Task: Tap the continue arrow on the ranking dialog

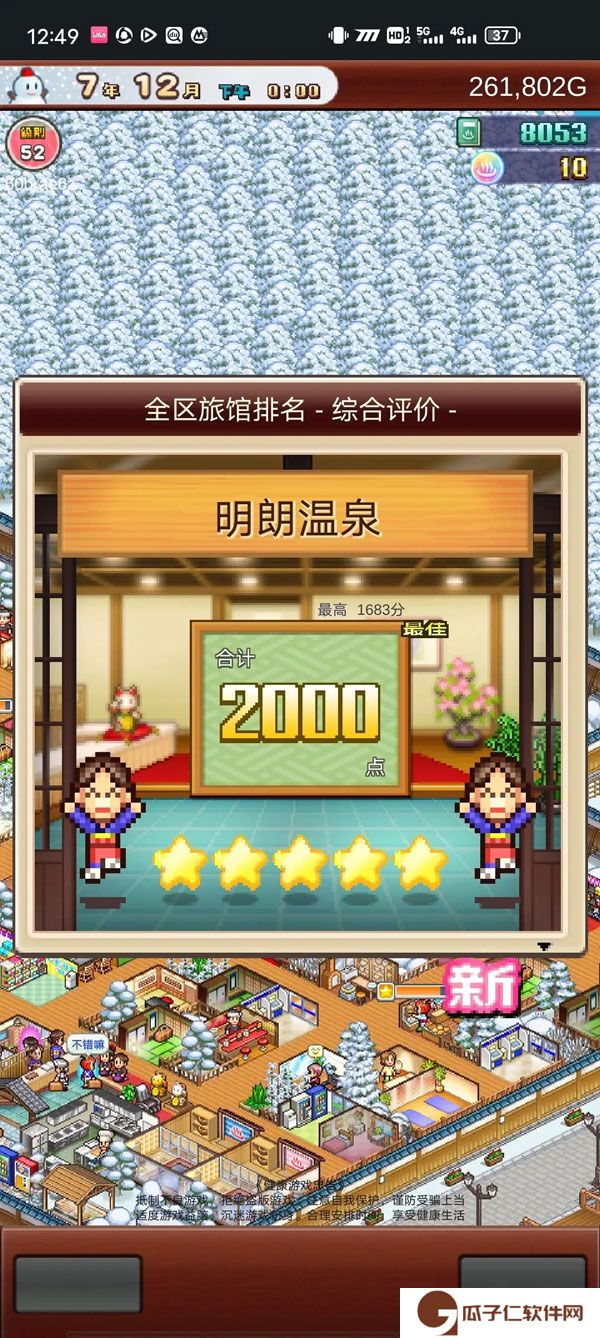Action: (544, 946)
